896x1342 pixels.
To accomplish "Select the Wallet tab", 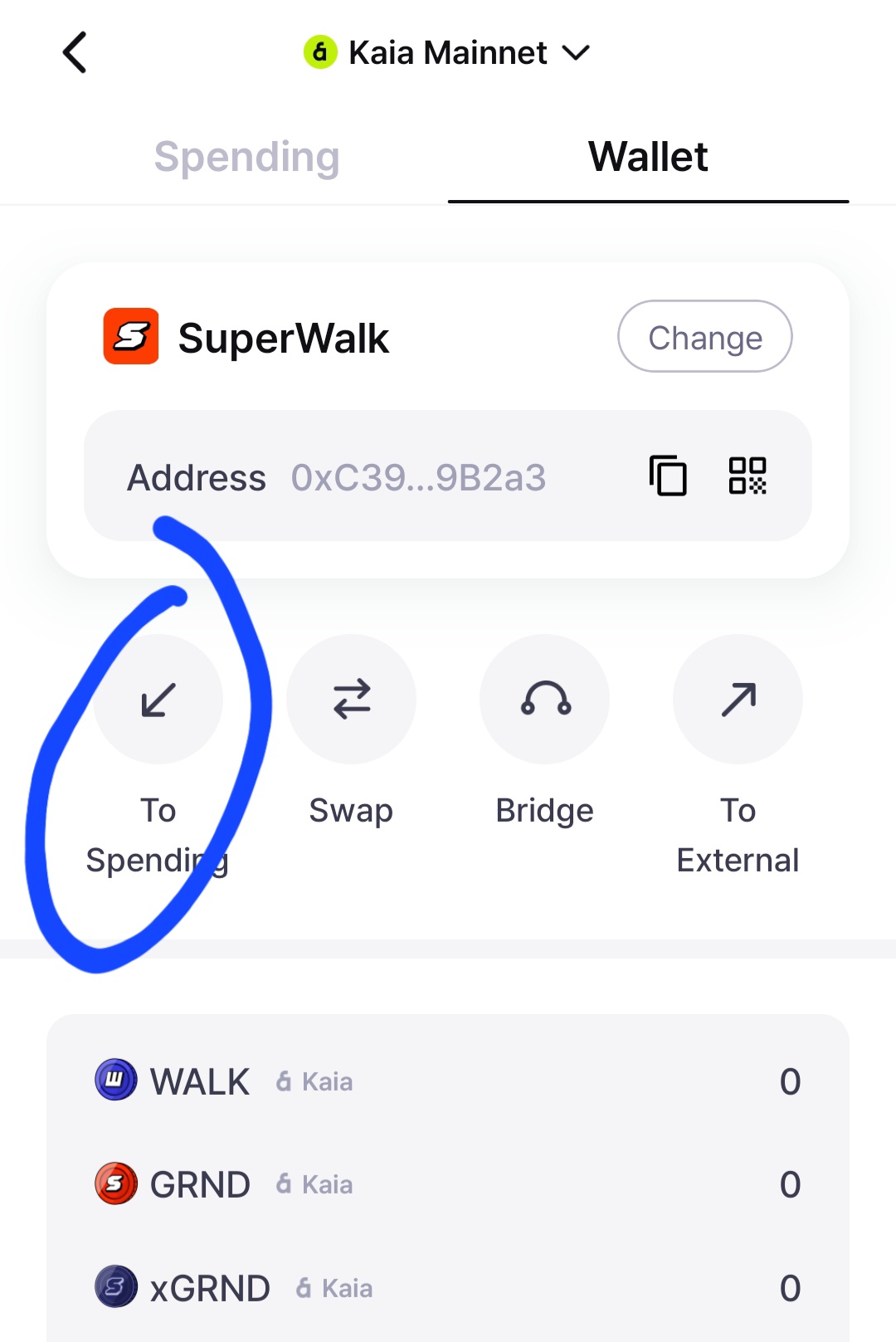I will (648, 157).
